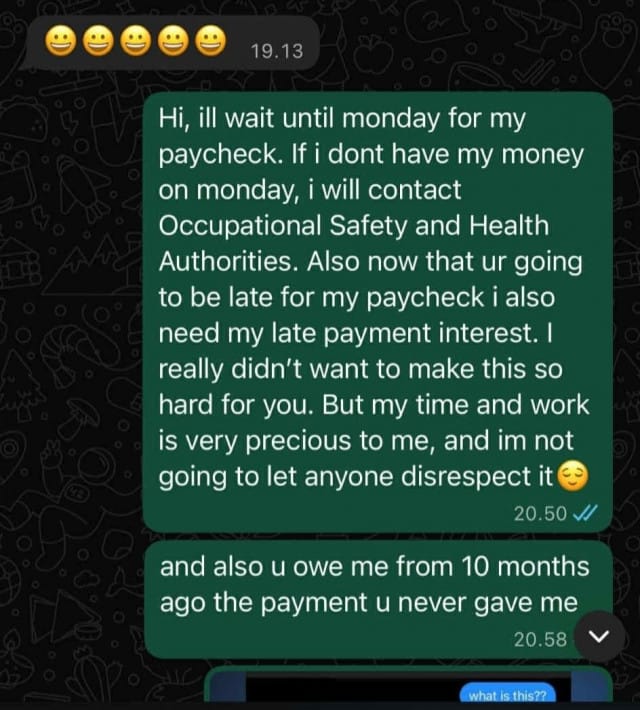
Task: Open the image message showing "what is this??"
Action: tap(408, 690)
